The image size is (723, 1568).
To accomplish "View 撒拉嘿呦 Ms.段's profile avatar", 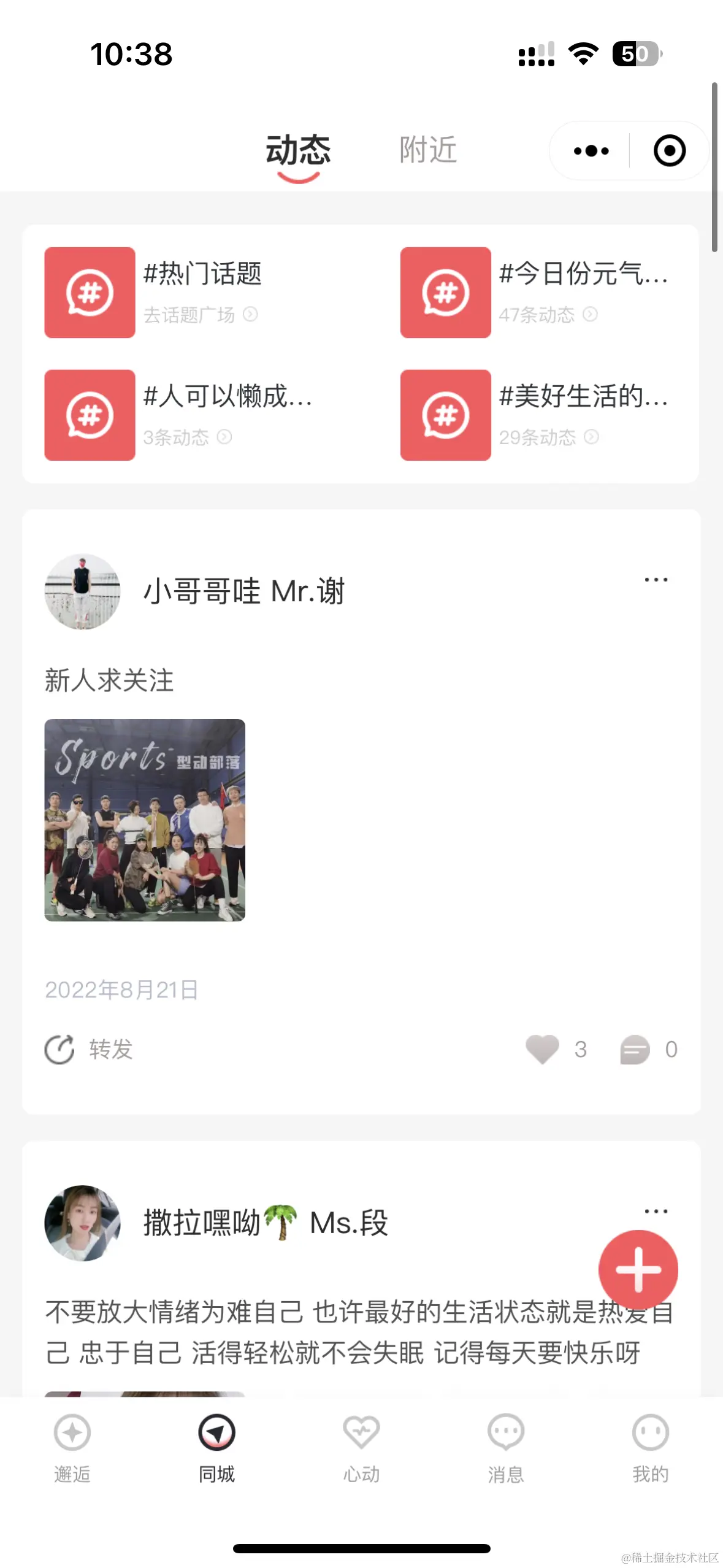I will pyautogui.click(x=82, y=1223).
